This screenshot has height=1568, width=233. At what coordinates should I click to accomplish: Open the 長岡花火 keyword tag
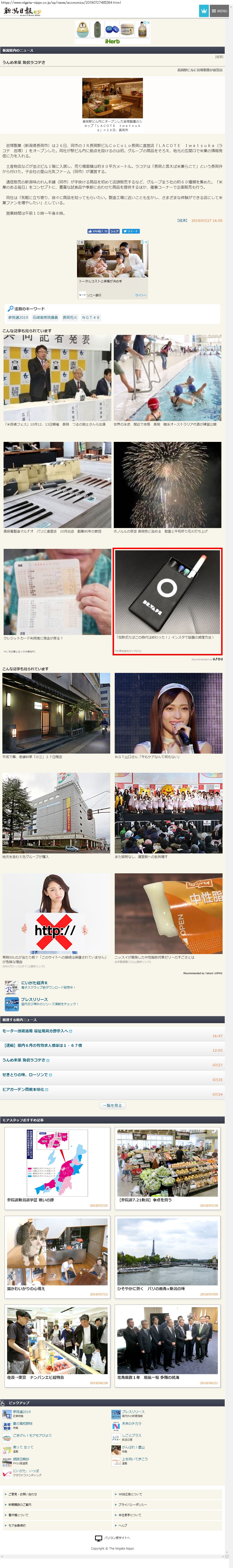point(69,318)
